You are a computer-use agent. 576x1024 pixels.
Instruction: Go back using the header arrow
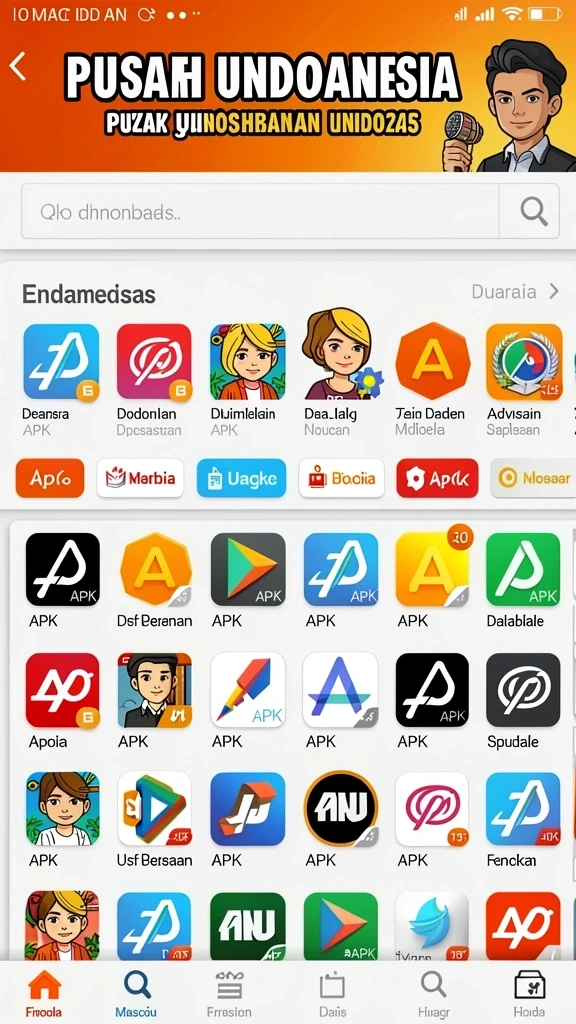point(18,66)
